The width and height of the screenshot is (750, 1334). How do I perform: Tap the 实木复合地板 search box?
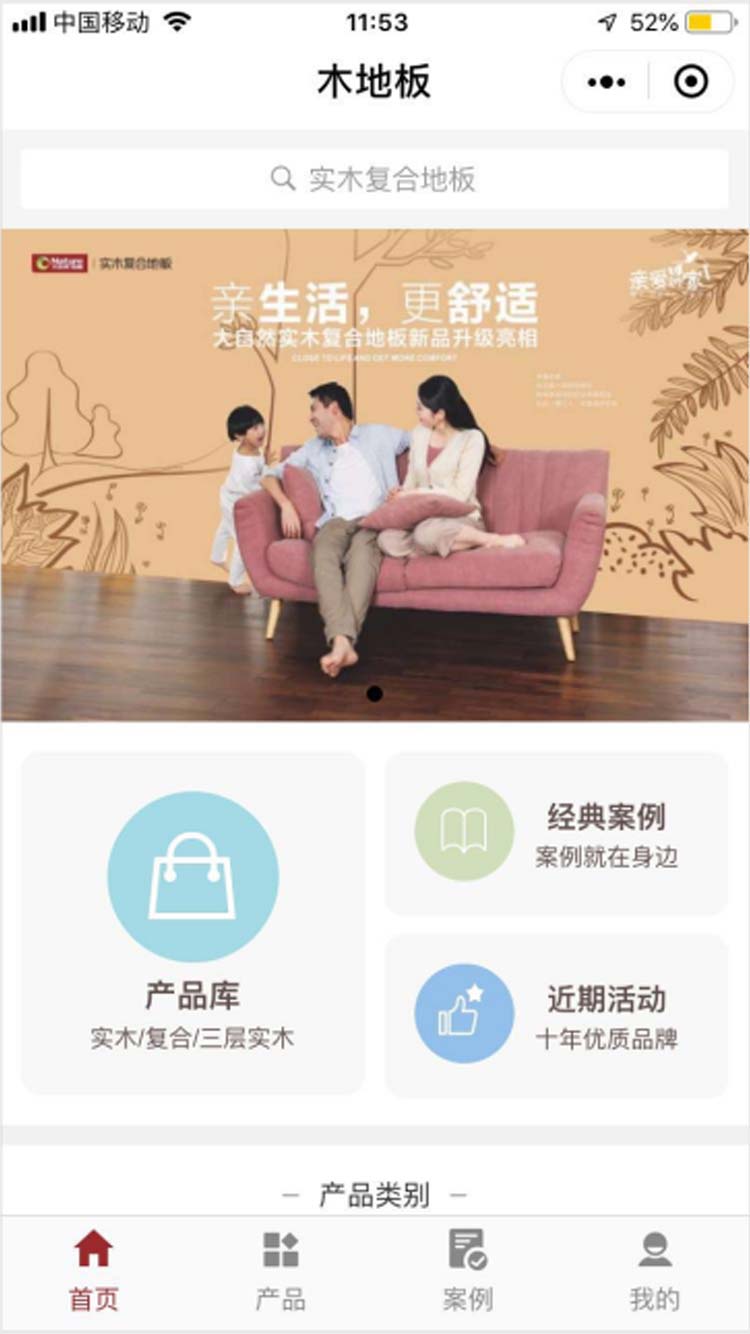(375, 180)
